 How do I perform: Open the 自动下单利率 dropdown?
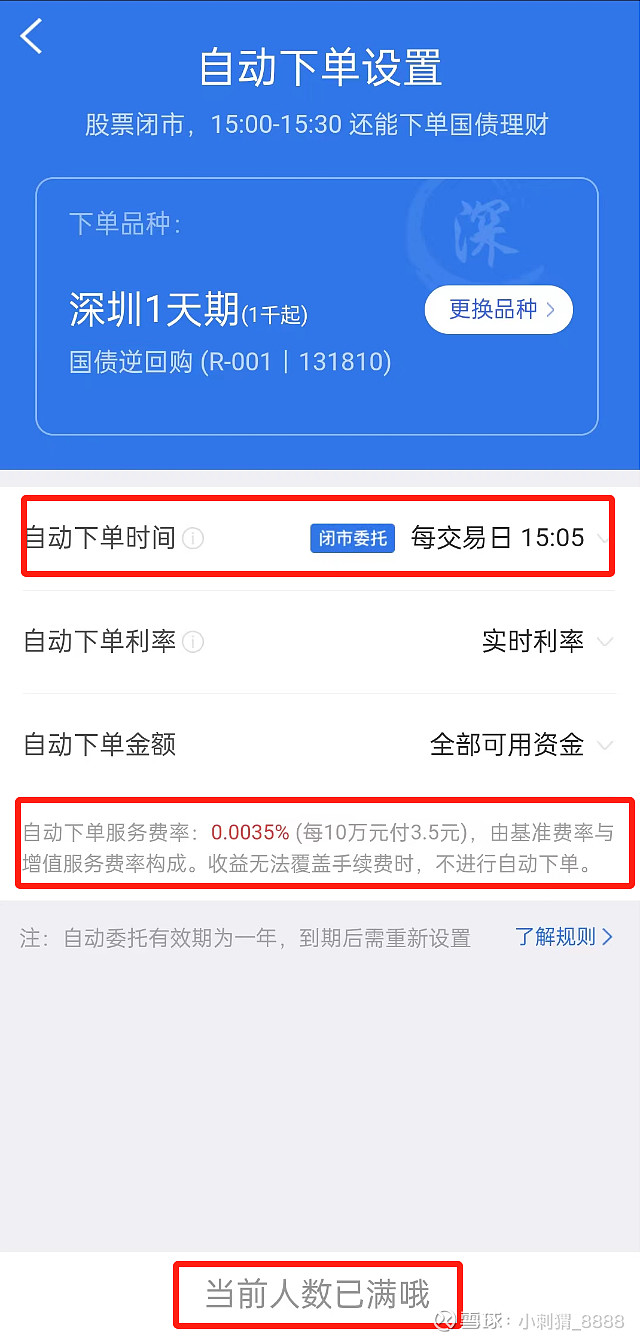(320, 642)
